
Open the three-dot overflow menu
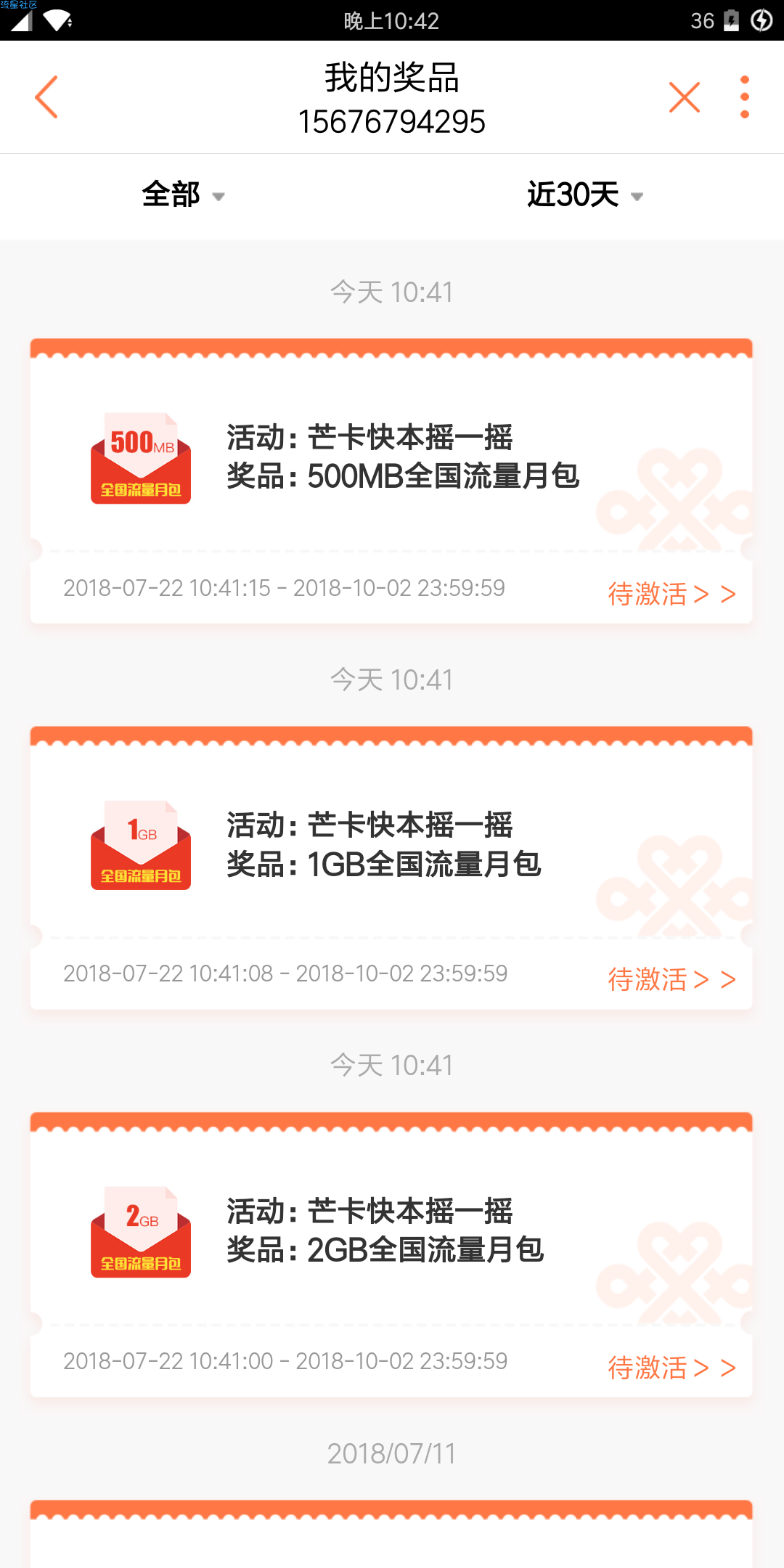(745, 97)
